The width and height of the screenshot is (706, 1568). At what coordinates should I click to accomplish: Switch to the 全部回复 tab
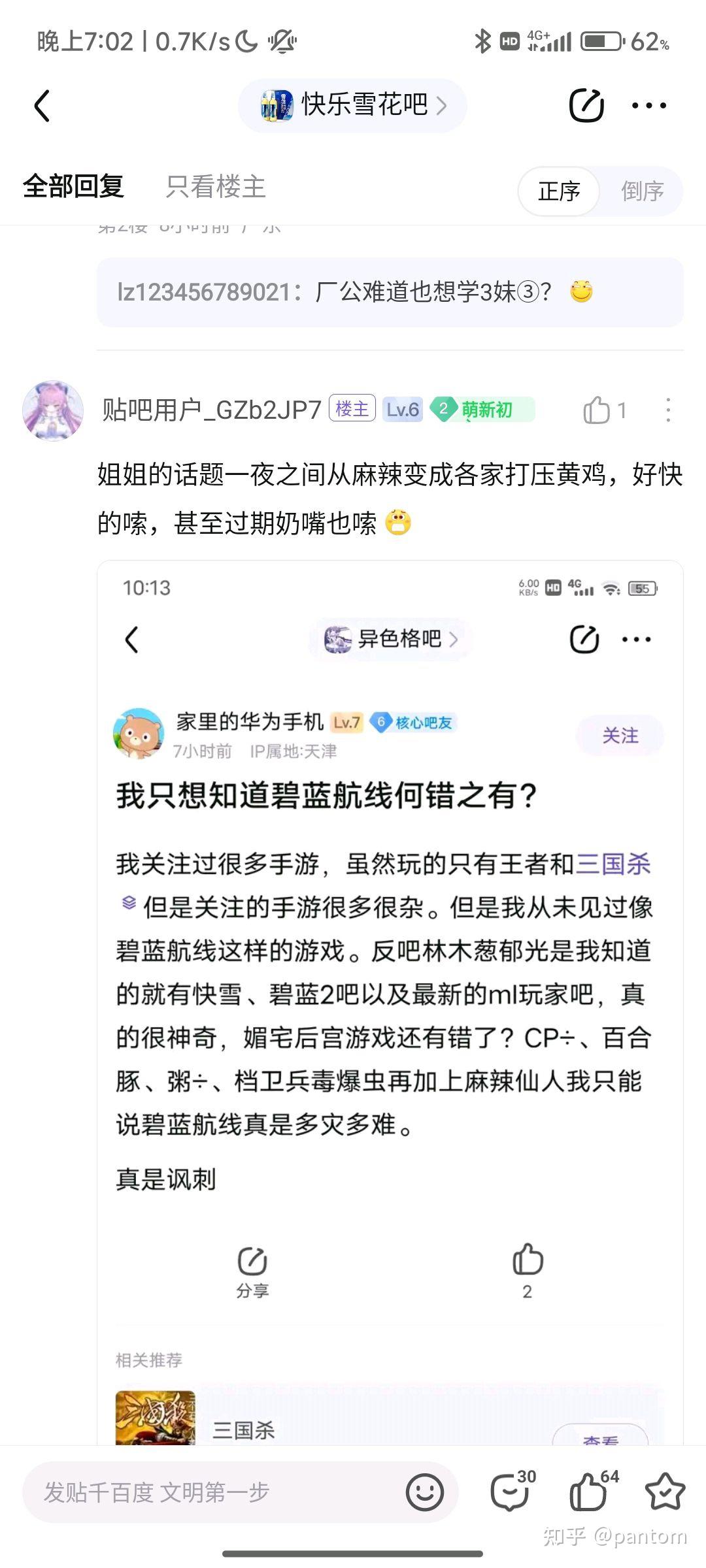click(x=73, y=187)
